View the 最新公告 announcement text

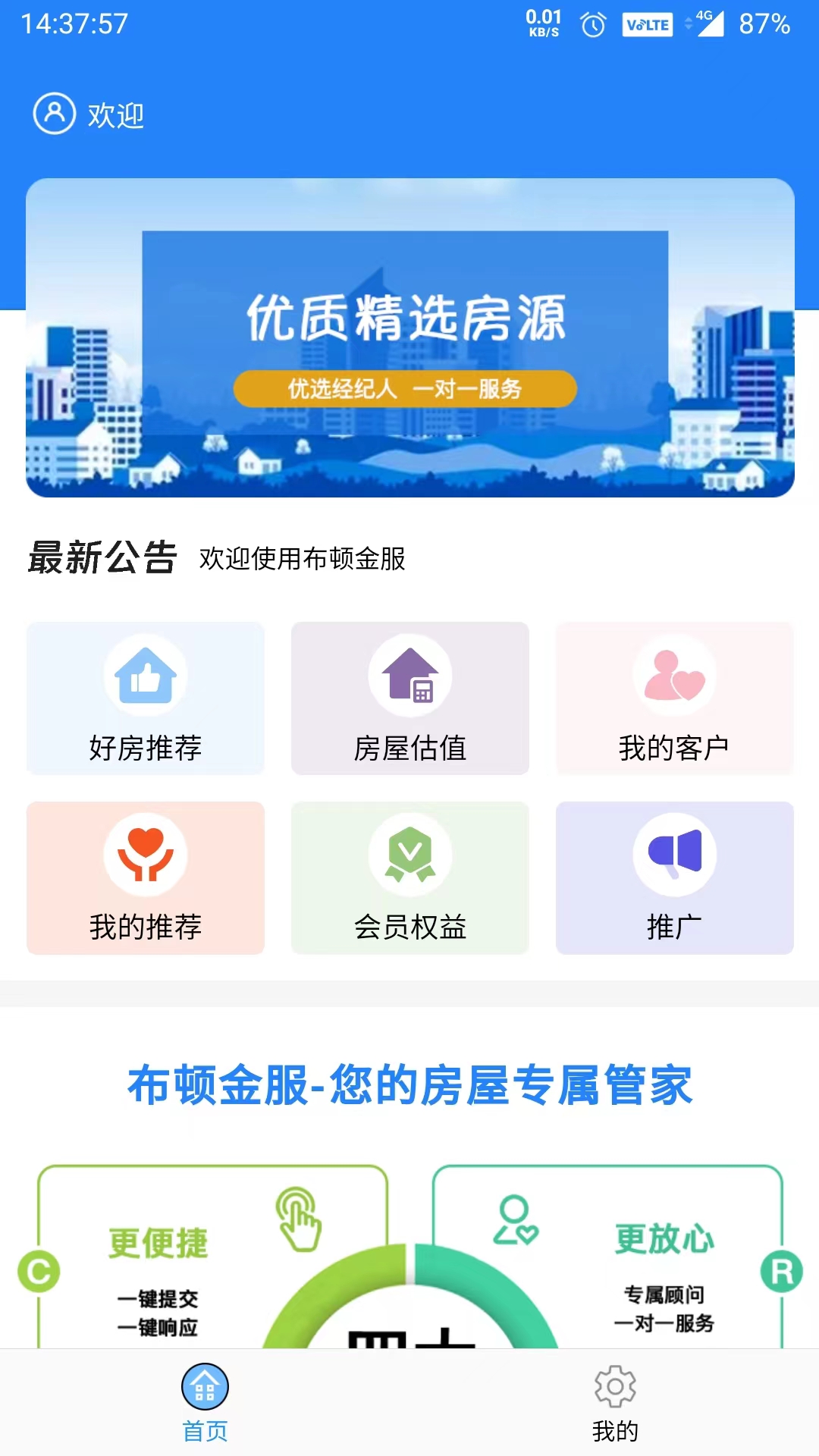pos(302,559)
